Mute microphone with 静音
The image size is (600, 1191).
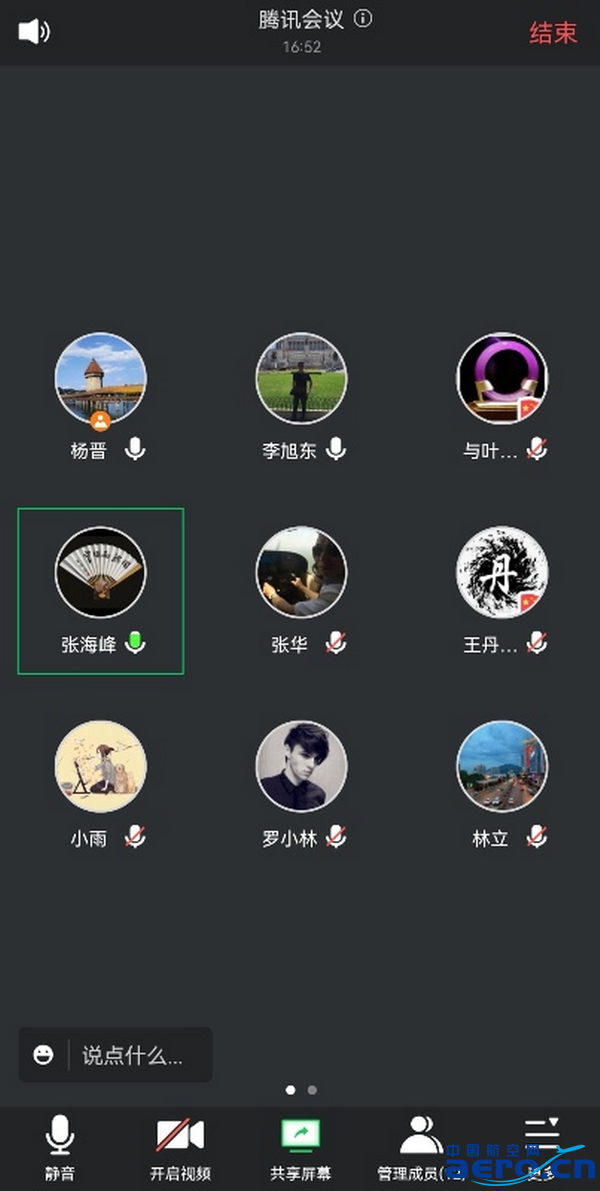pos(60,1148)
